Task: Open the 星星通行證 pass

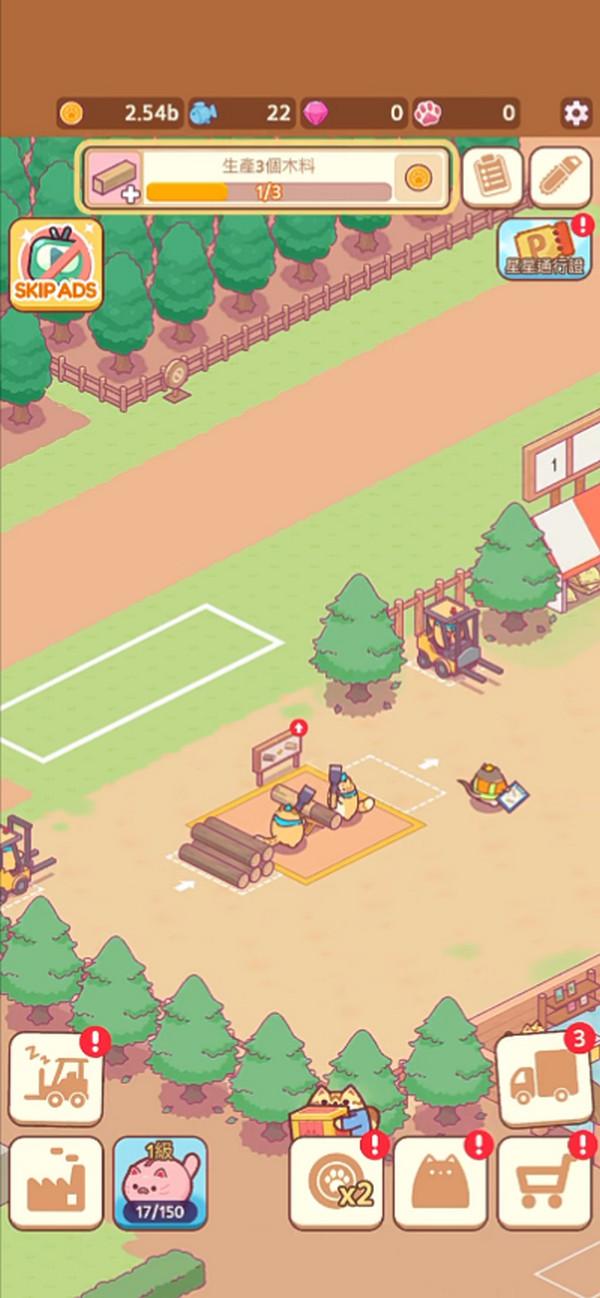Action: coord(545,247)
